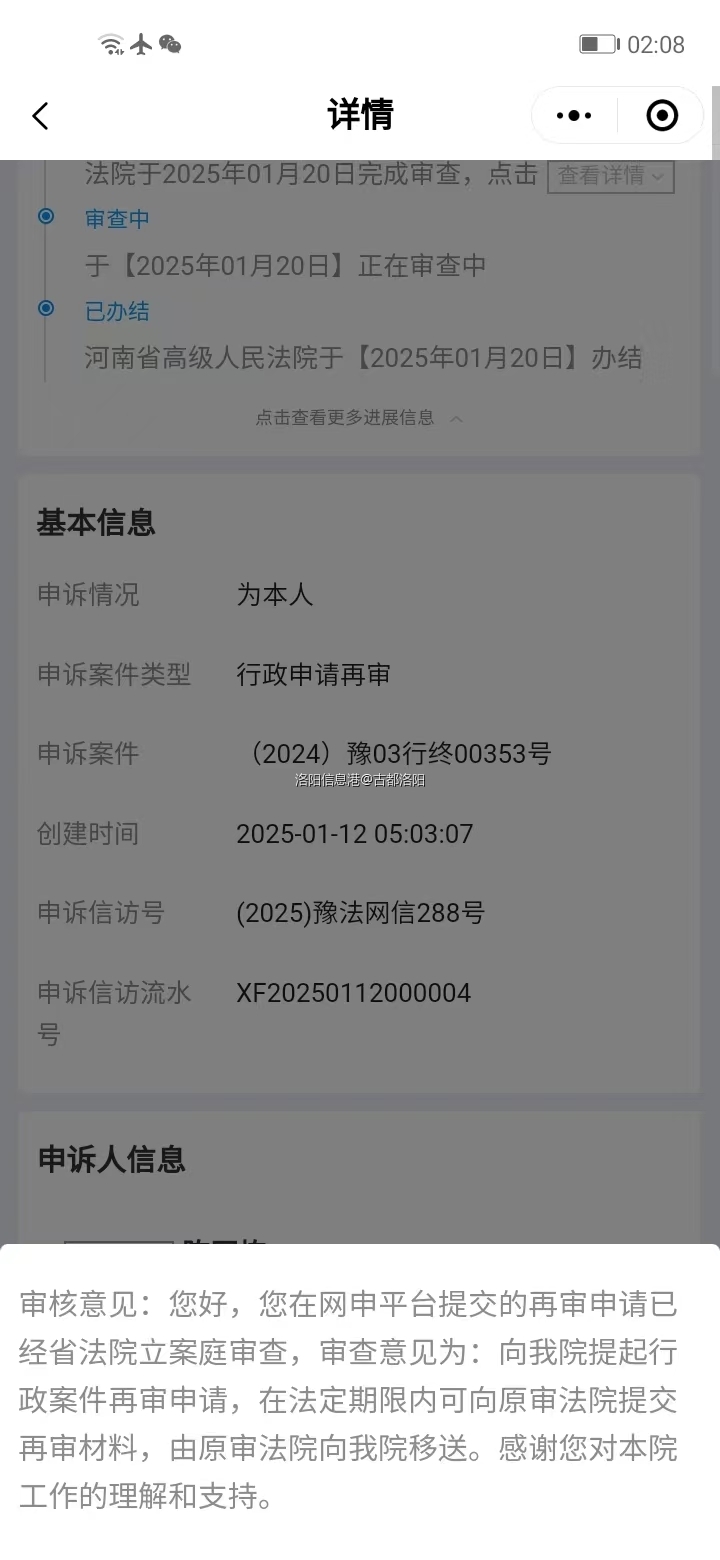Tap the 详情 page title
This screenshot has width=720, height=1560.
point(360,115)
